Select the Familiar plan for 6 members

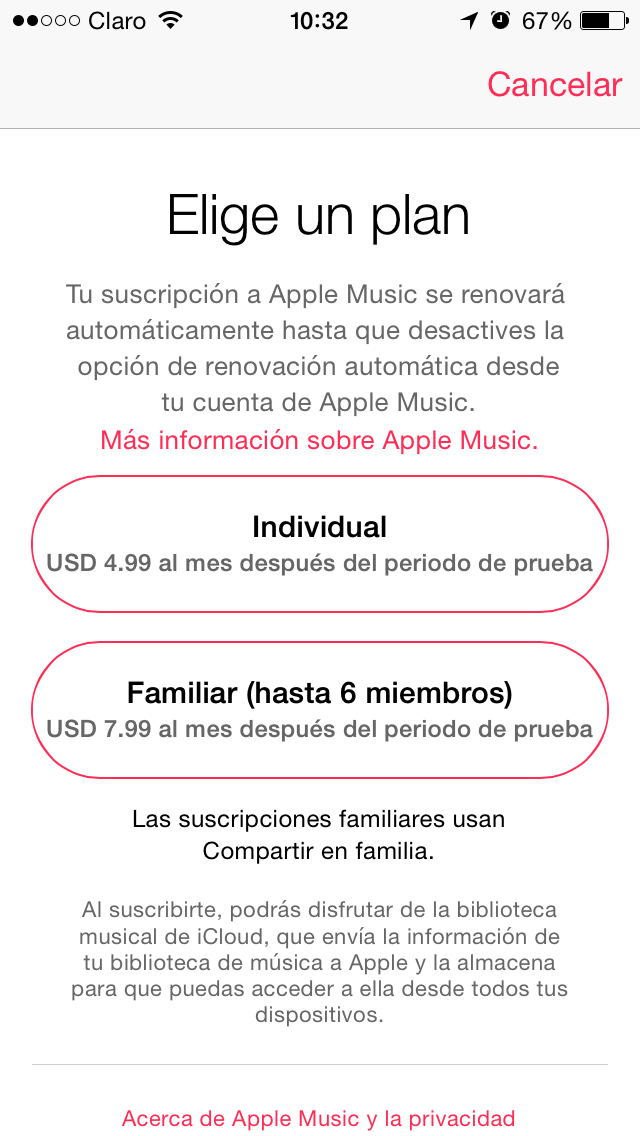[319, 709]
